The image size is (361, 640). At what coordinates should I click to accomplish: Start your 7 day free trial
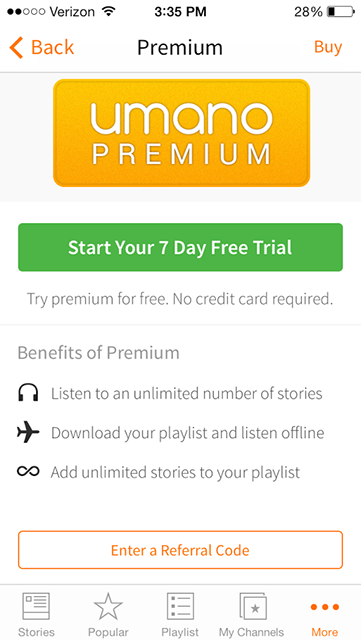tap(180, 247)
